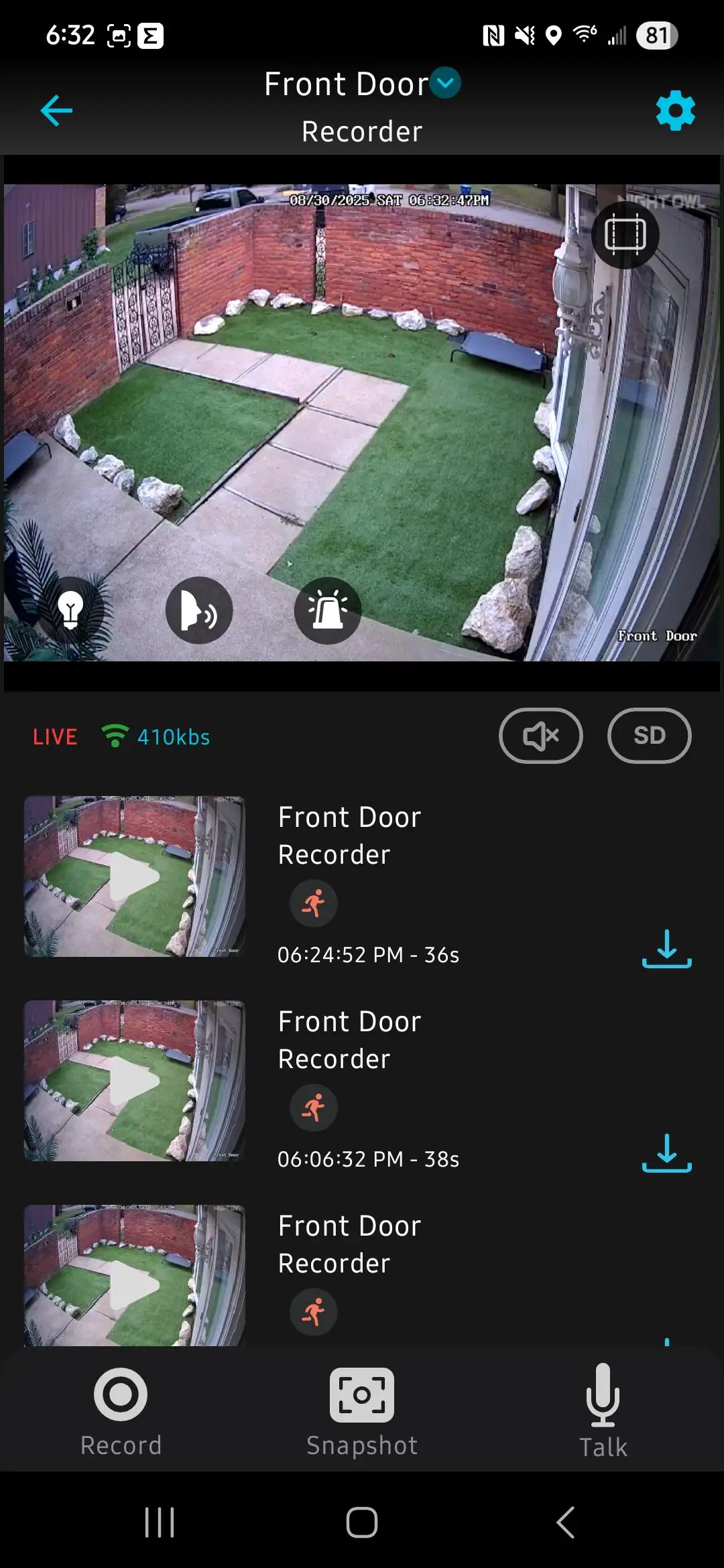Play the 06:24:52 PM recording
Viewport: 724px width, 1568px height.
pos(135,876)
